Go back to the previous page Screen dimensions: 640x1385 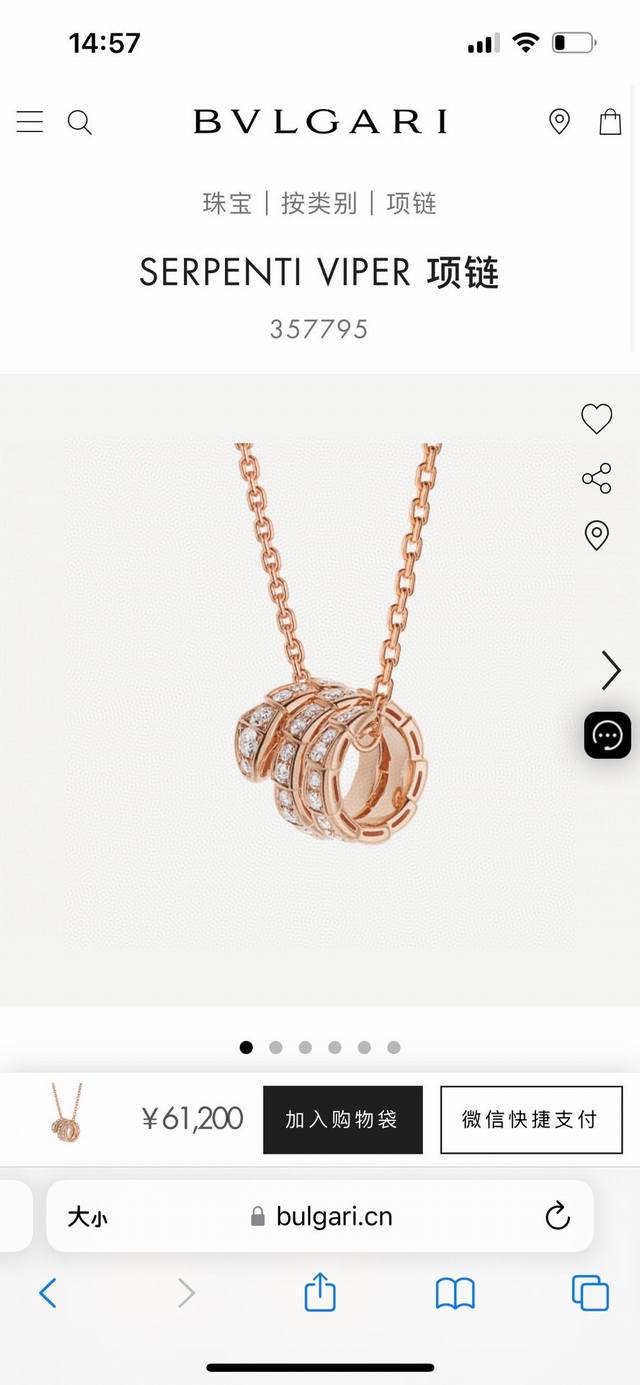[x=48, y=1293]
